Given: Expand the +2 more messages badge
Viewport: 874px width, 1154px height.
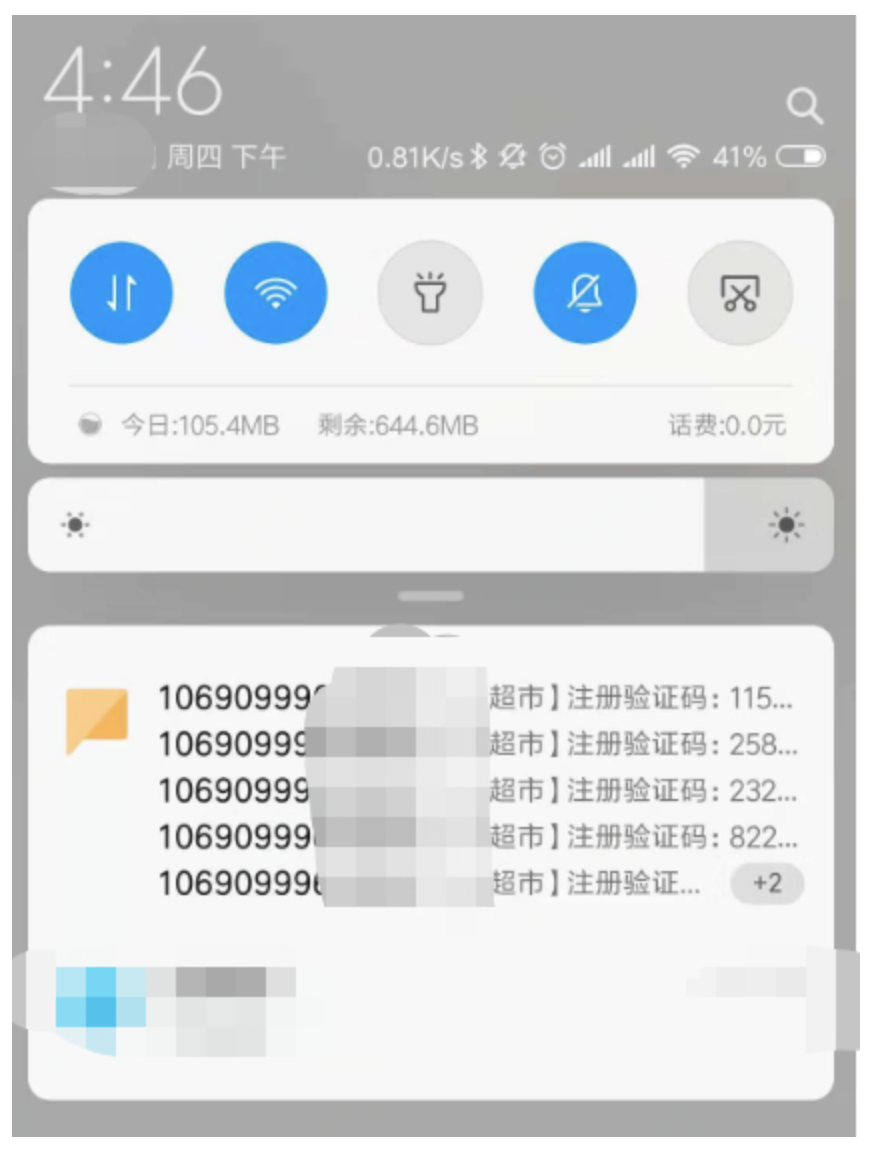Looking at the screenshot, I should point(767,884).
